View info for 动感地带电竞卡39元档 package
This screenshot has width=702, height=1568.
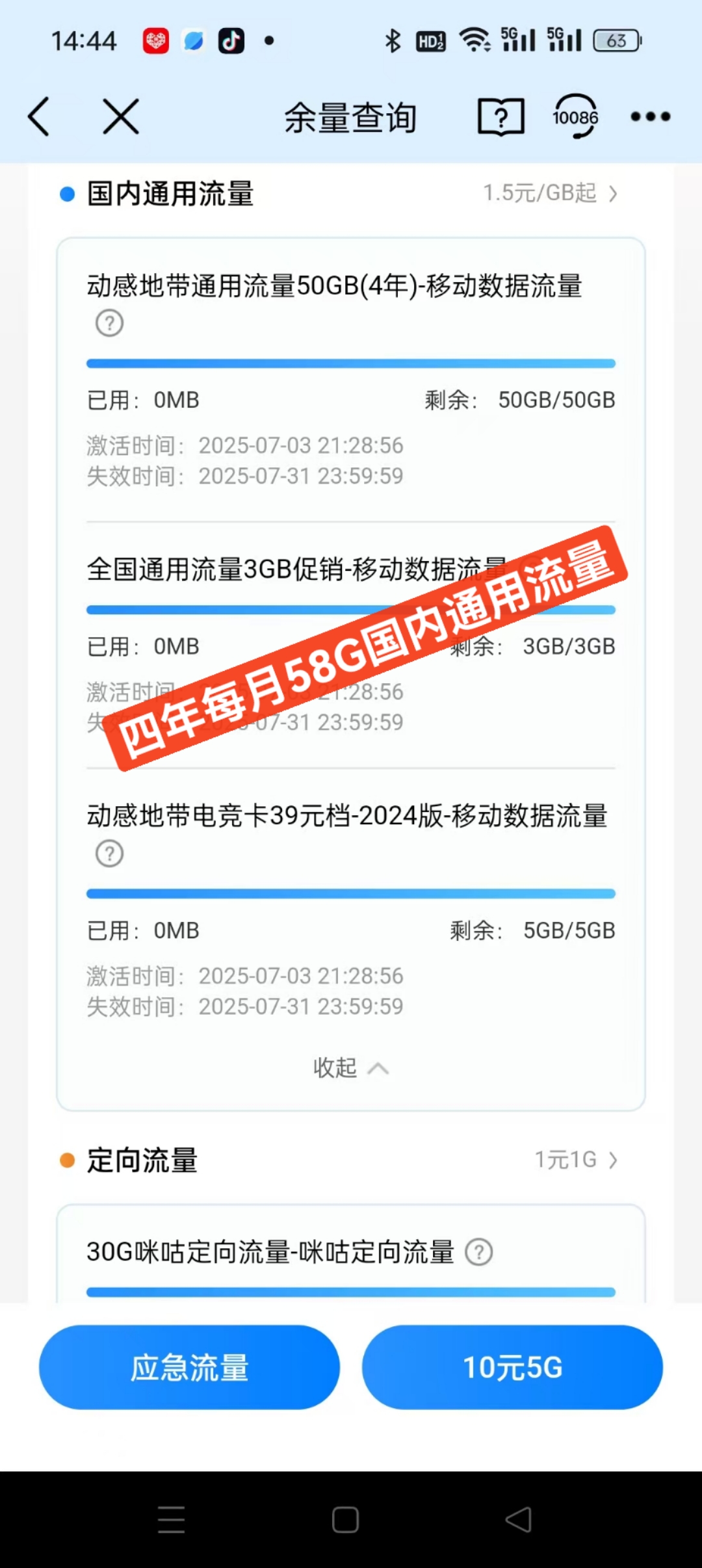[109, 854]
